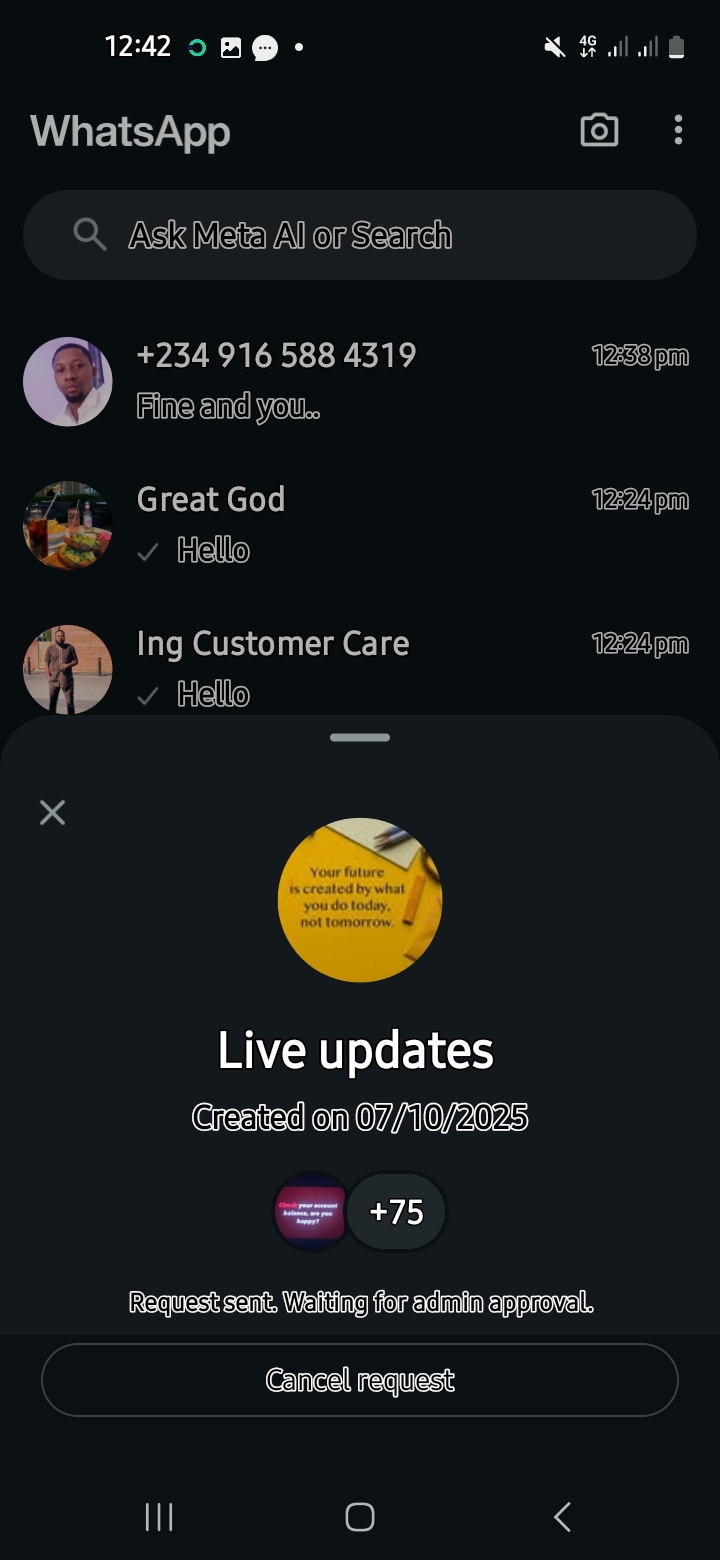Open the three-dot overflow menu

(x=678, y=130)
